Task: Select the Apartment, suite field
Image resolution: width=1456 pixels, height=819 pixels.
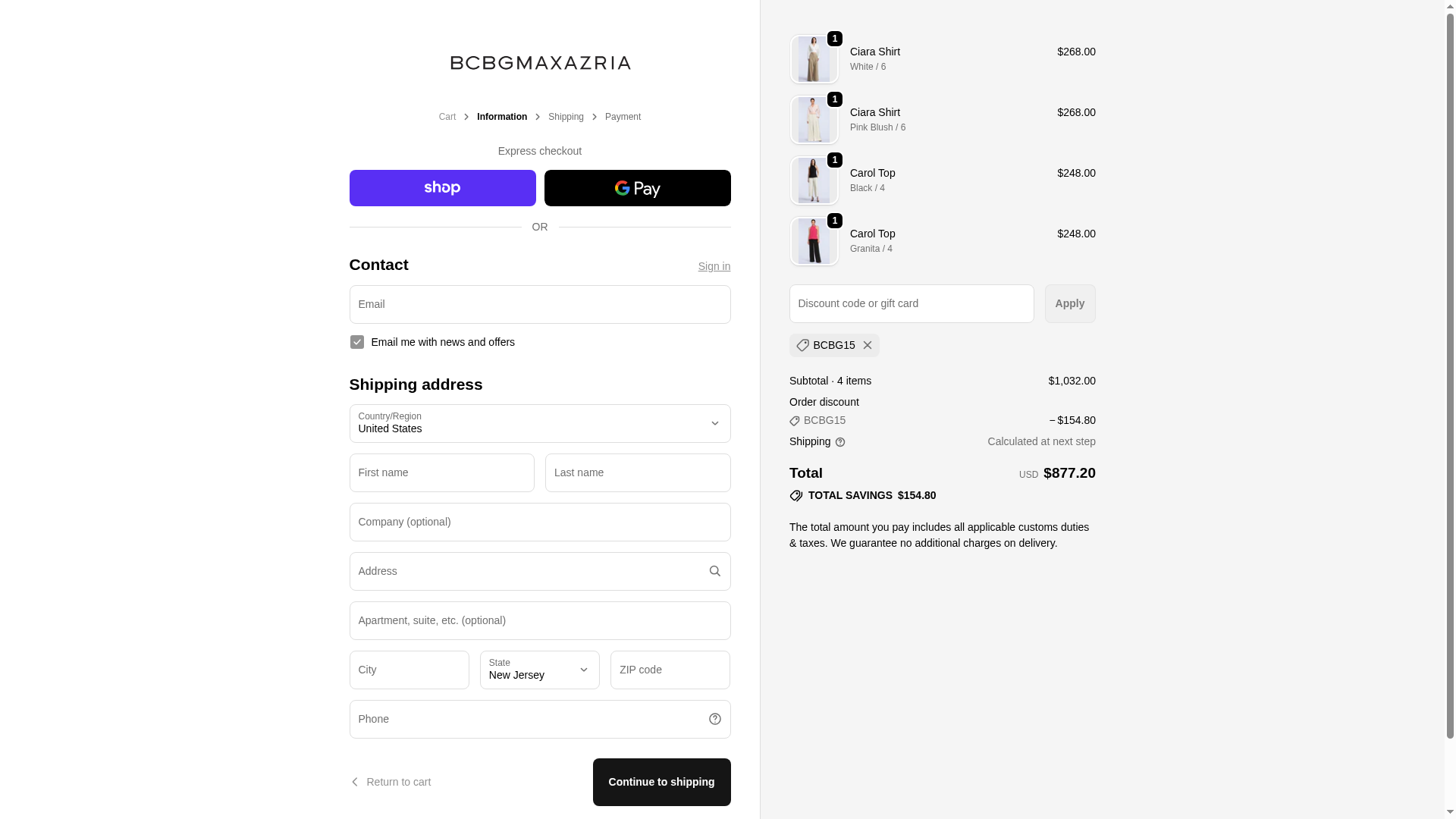Action: pos(539,620)
